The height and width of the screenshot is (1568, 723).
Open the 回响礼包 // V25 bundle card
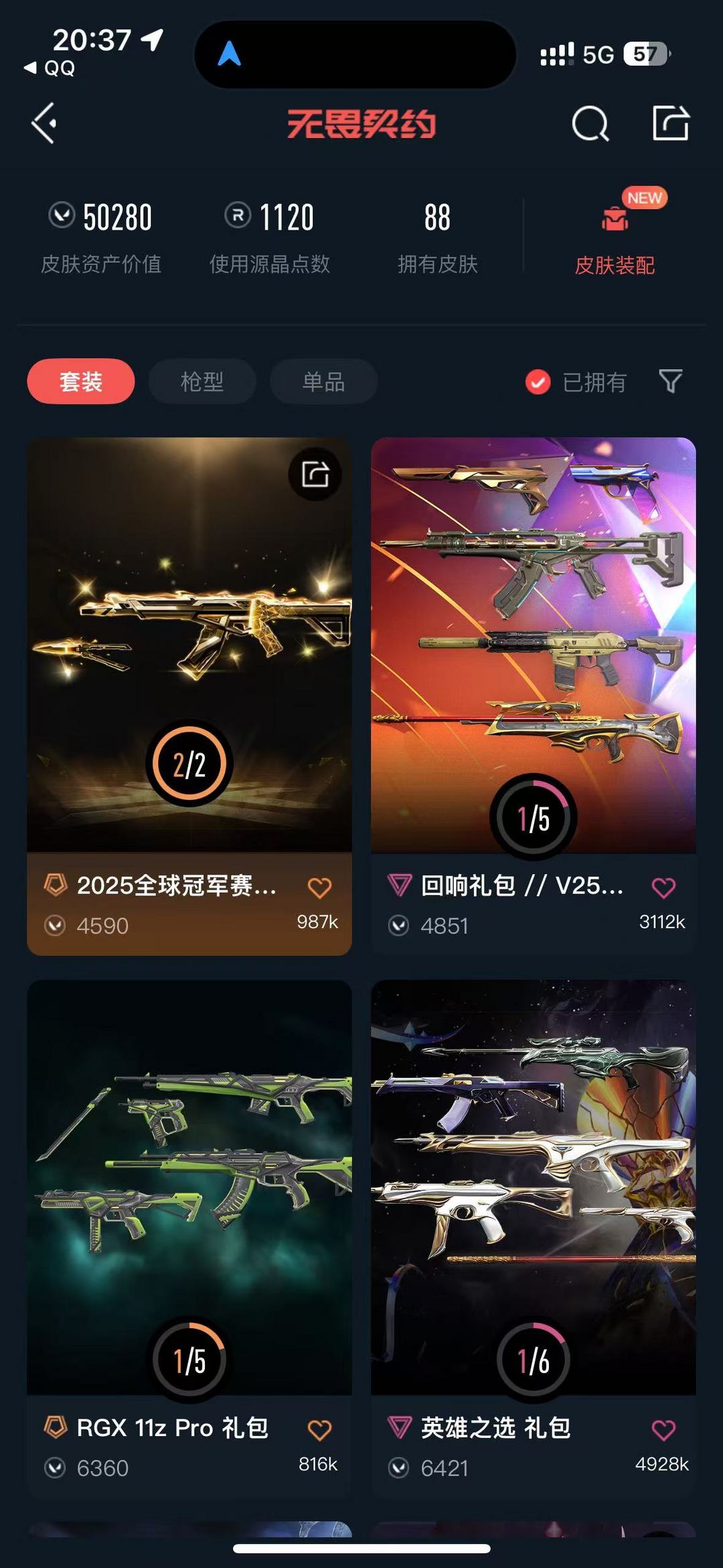533,643
